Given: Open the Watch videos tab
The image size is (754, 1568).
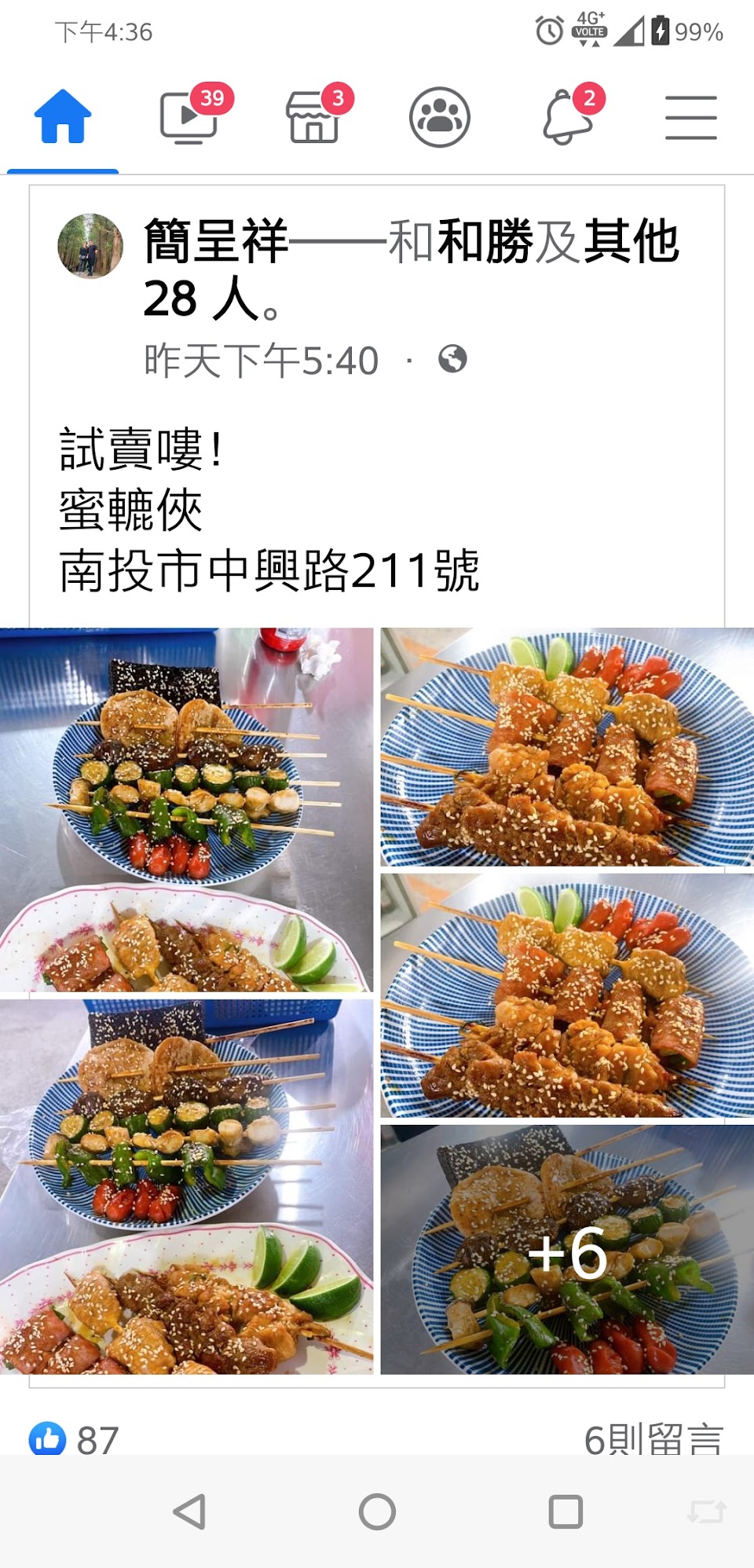Looking at the screenshot, I should point(188,117).
